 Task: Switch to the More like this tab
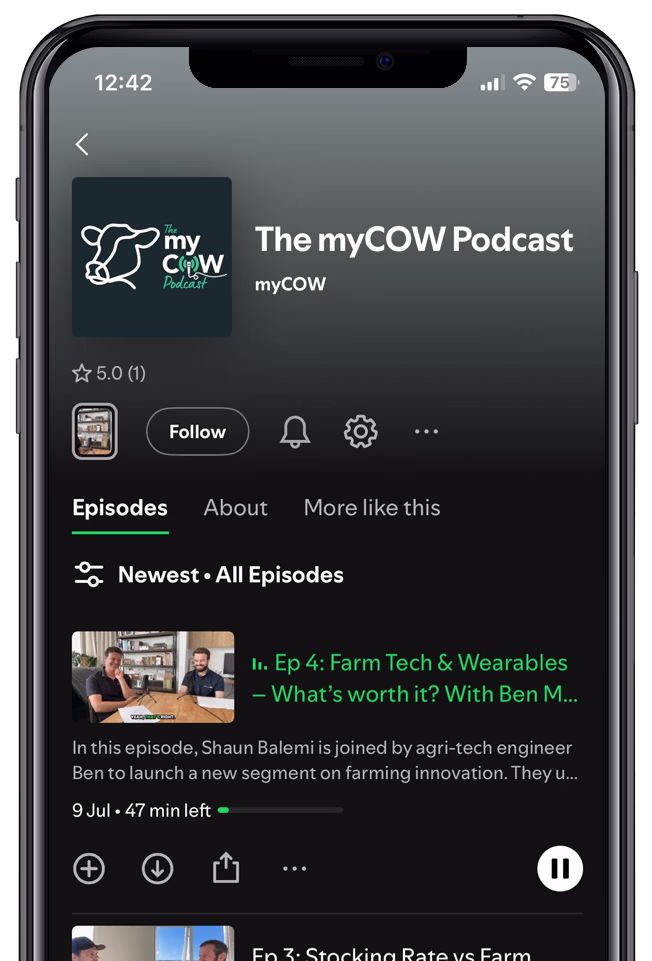pyautogui.click(x=371, y=508)
